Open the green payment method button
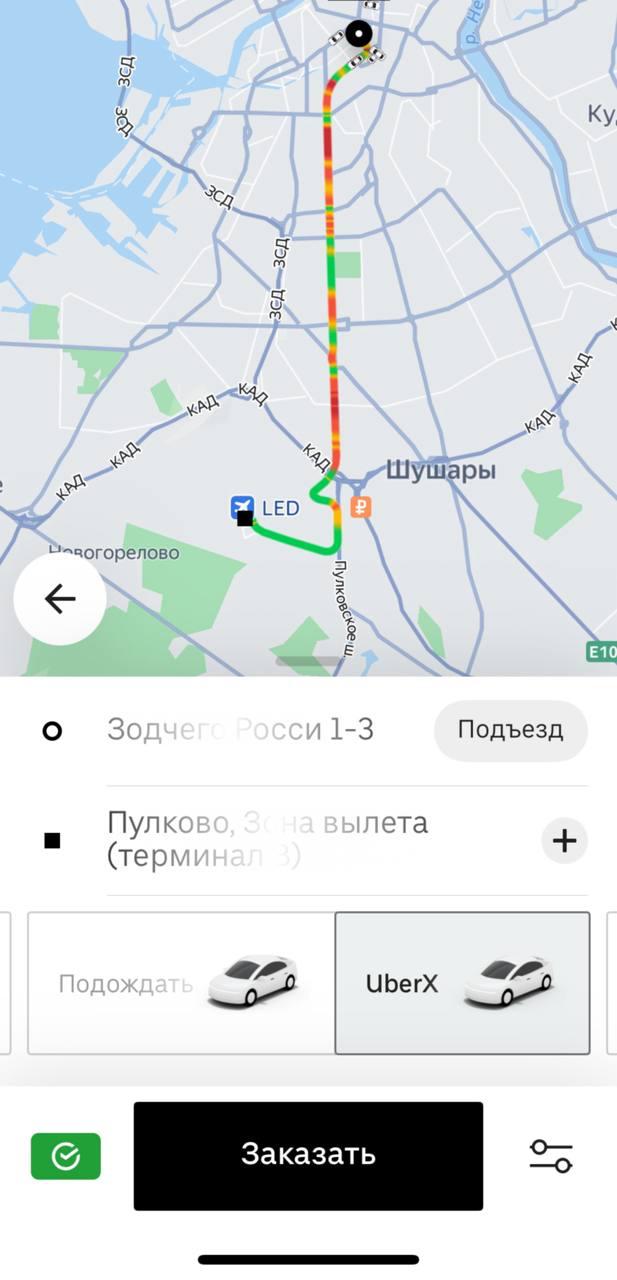The image size is (617, 1280). [66, 1156]
